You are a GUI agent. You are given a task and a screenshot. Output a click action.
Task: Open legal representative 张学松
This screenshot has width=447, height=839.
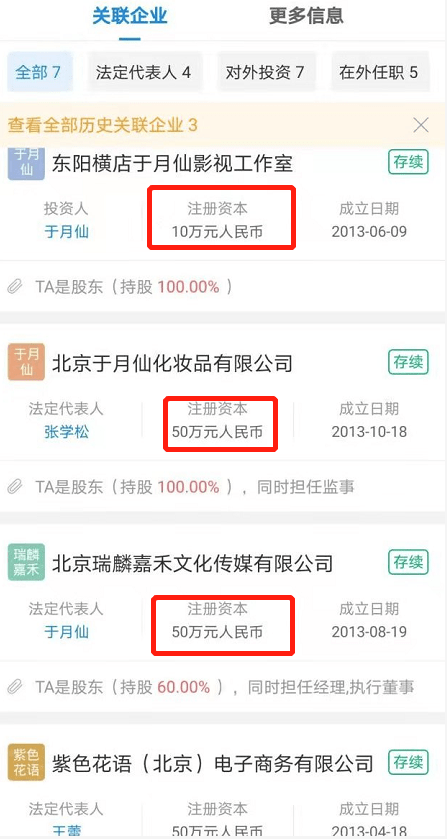pos(66,432)
